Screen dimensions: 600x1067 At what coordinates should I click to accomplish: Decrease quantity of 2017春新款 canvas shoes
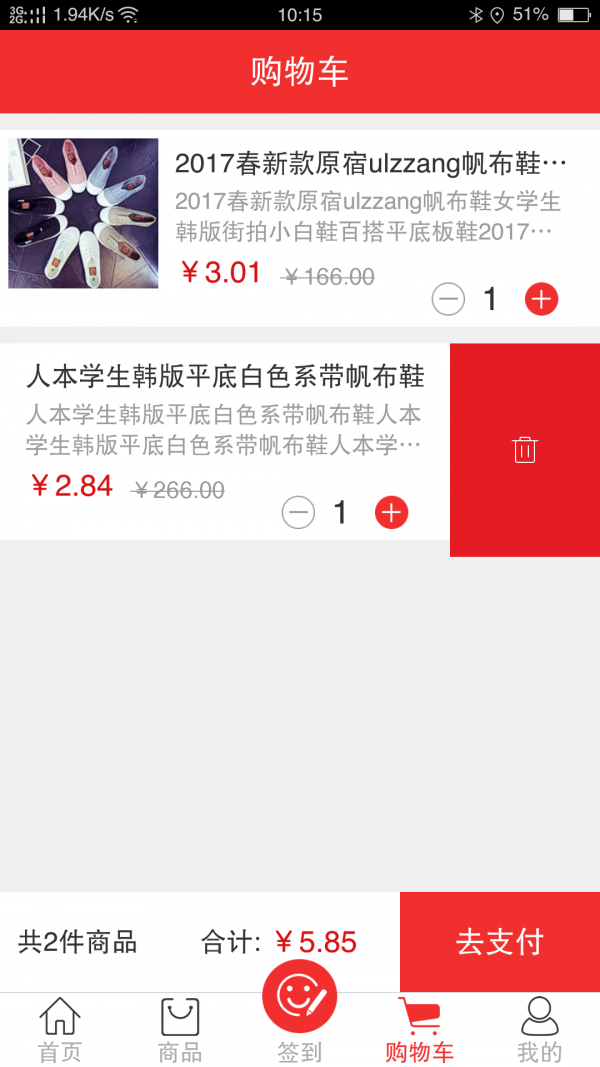click(x=448, y=299)
